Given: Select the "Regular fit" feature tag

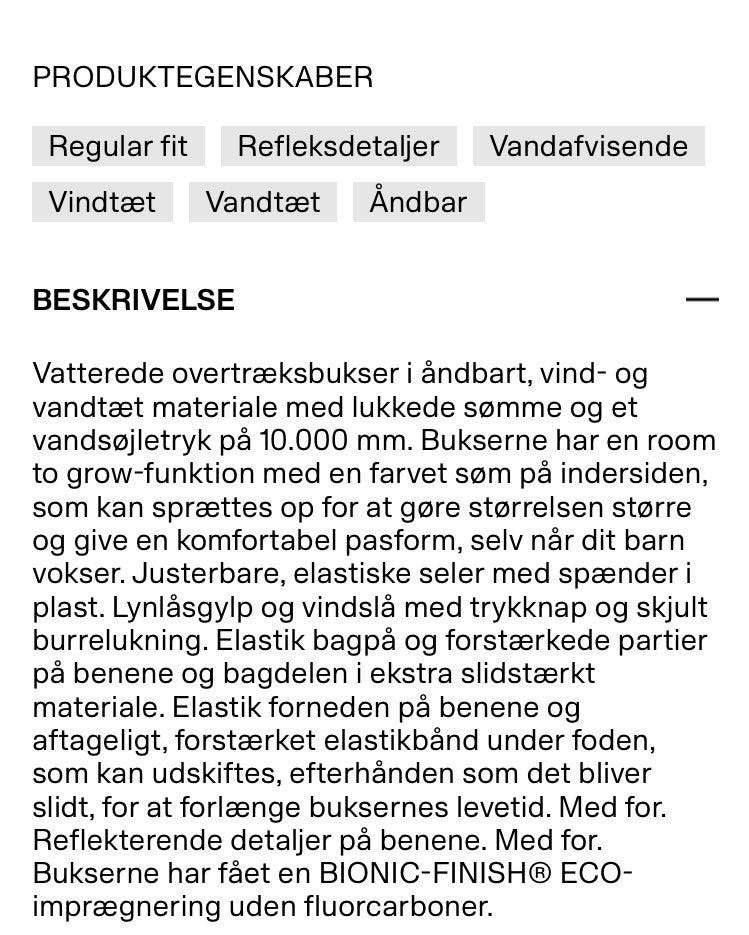Looking at the screenshot, I should (117, 146).
